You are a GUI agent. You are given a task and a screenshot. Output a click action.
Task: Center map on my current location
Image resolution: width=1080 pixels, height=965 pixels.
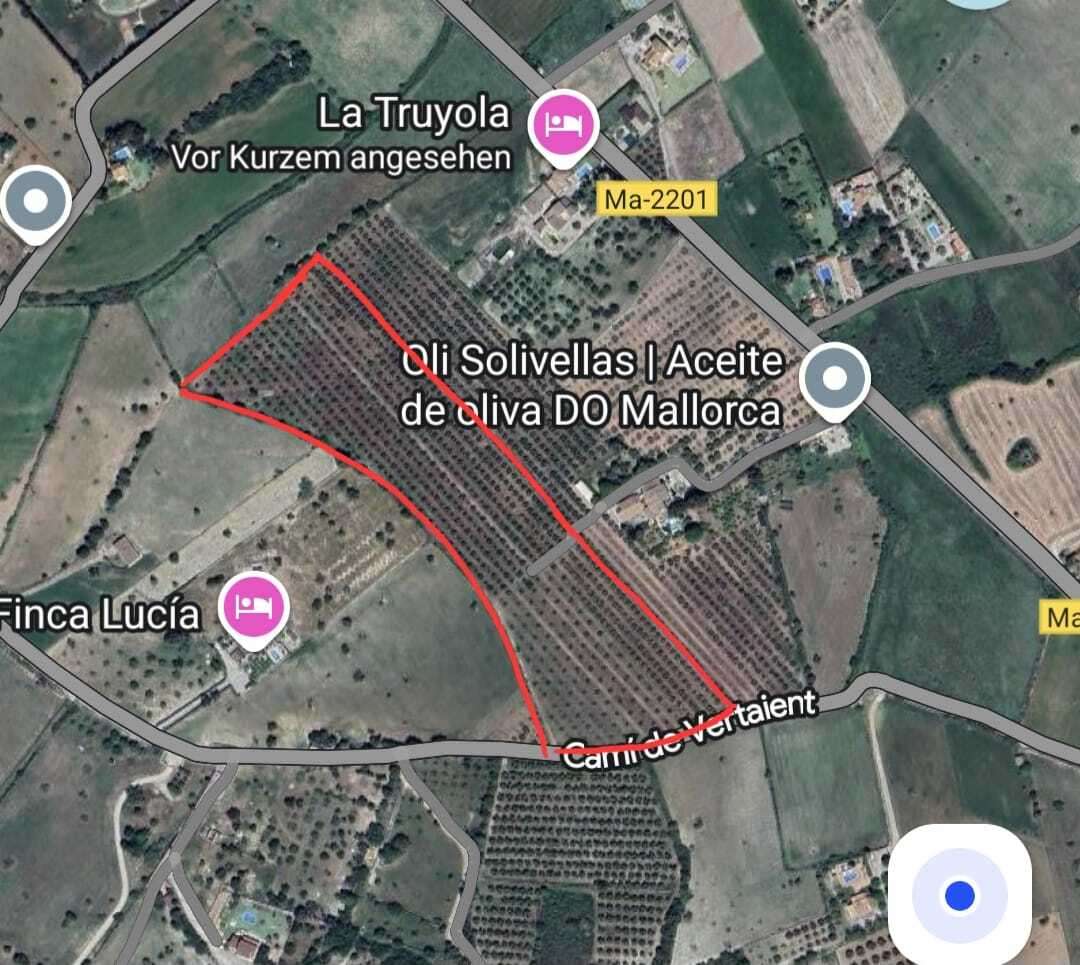tap(959, 894)
